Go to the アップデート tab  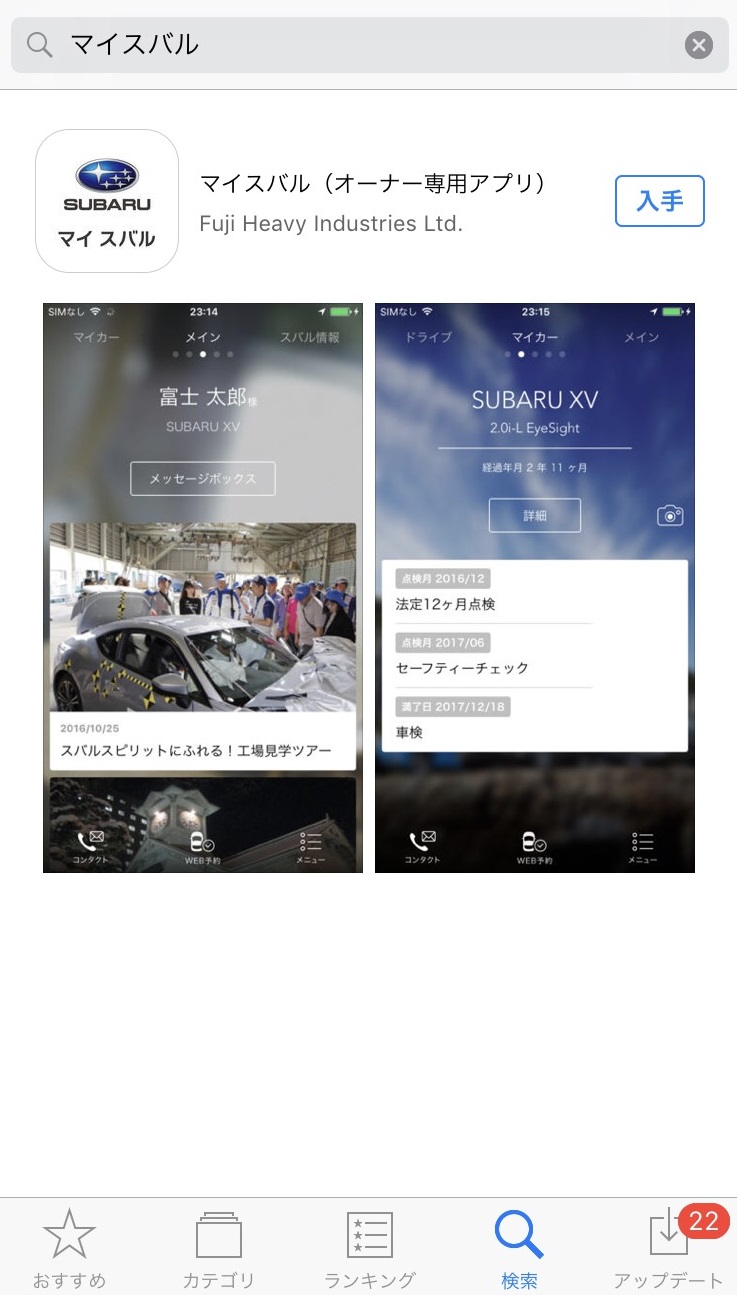coord(667,1247)
